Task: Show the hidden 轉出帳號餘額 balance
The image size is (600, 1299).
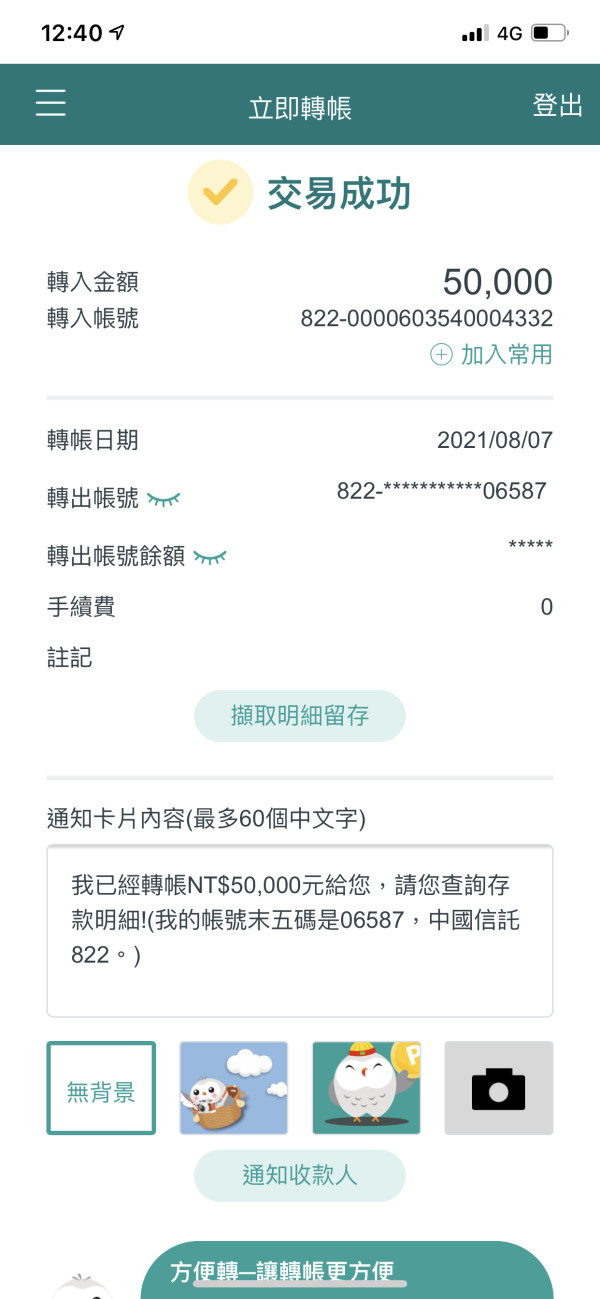Action: click(x=209, y=557)
